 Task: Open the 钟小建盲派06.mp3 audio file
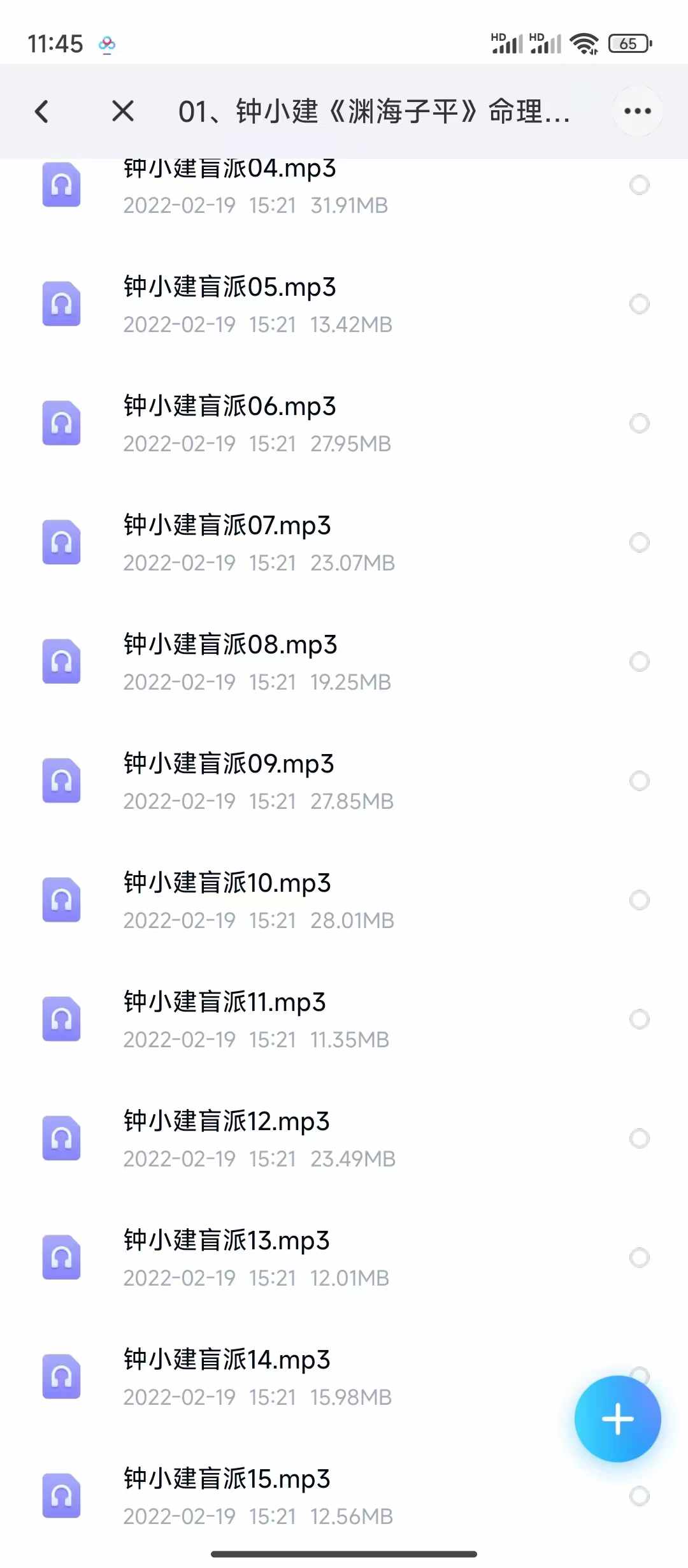(x=344, y=424)
